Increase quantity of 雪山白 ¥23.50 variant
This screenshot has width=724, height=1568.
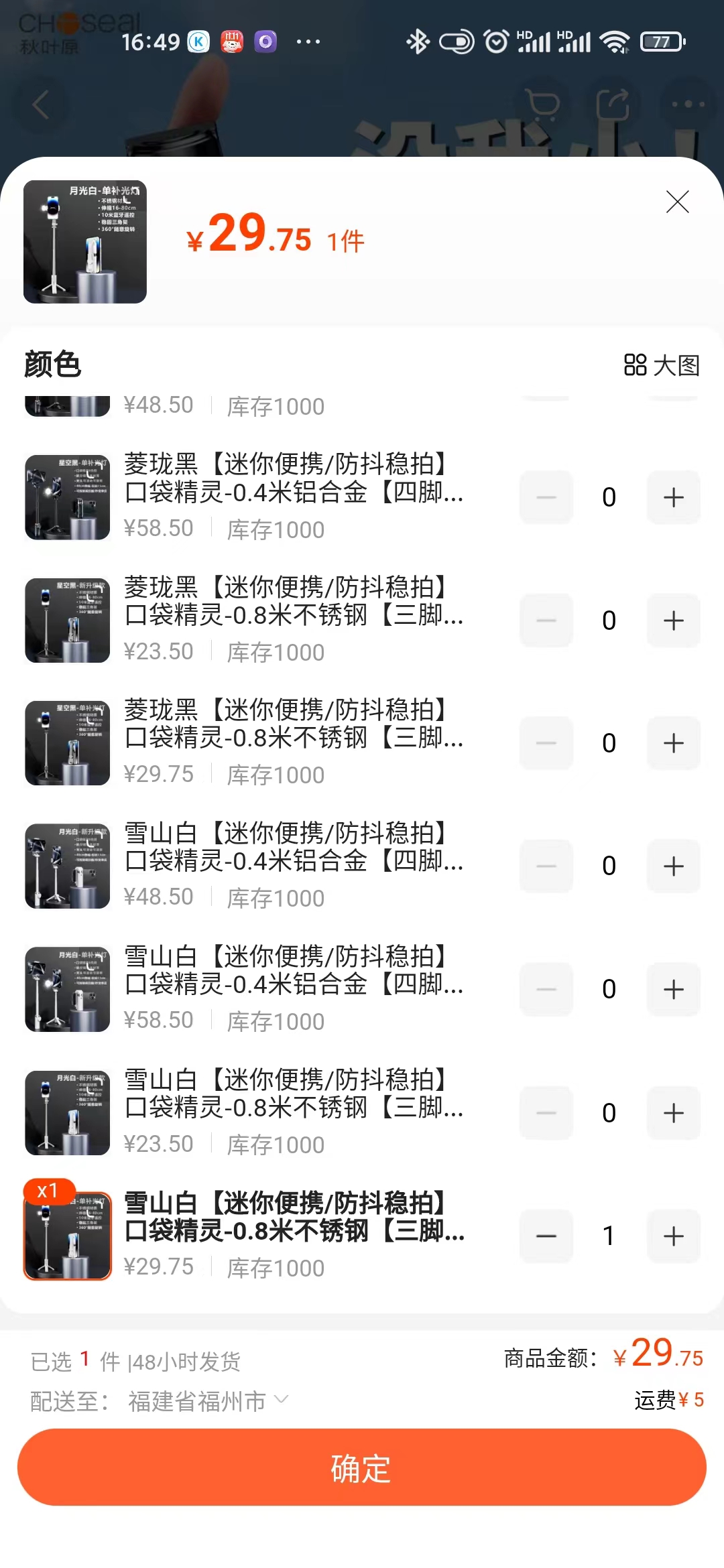pyautogui.click(x=673, y=1113)
